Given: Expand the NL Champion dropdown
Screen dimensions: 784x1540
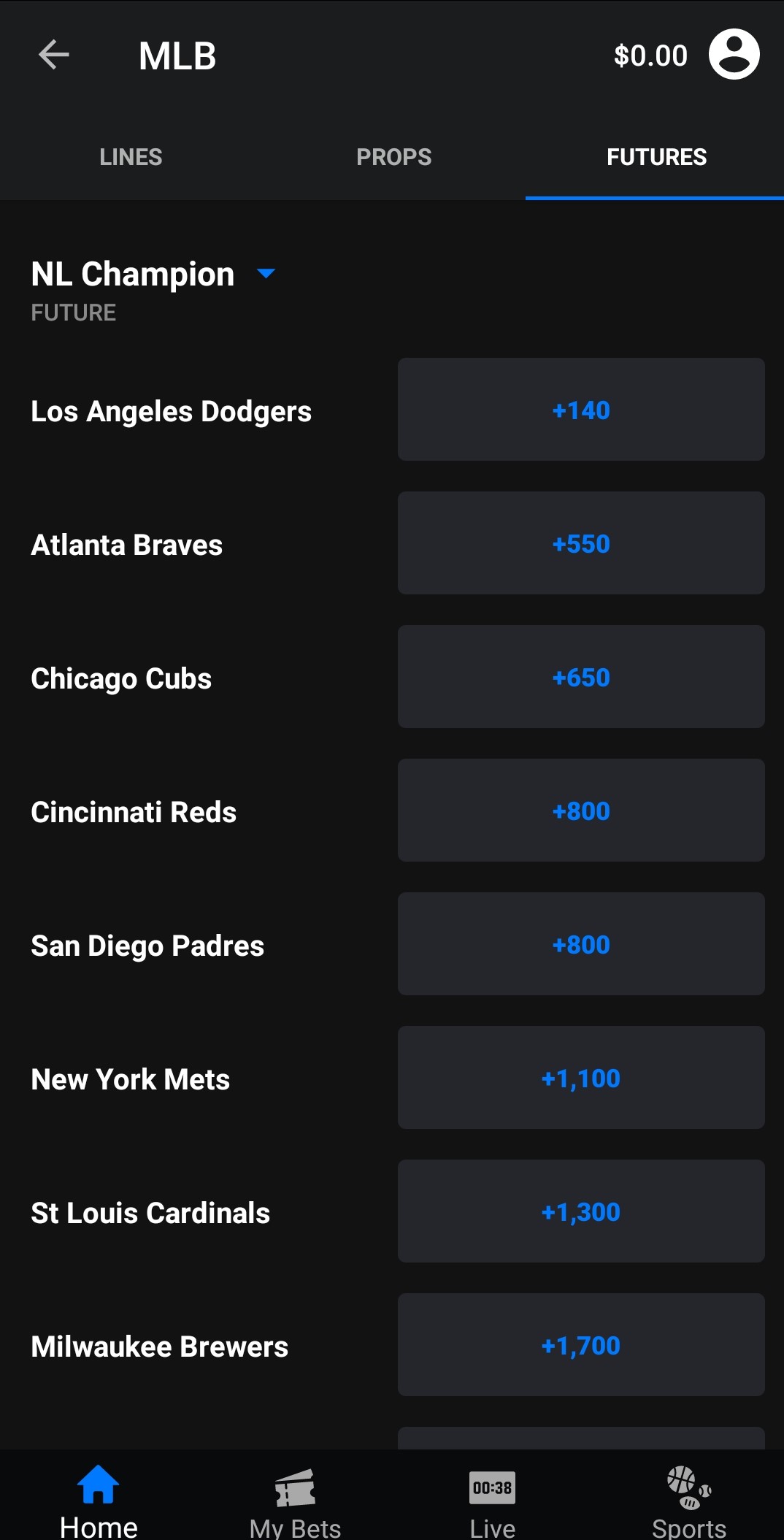Looking at the screenshot, I should [266, 274].
